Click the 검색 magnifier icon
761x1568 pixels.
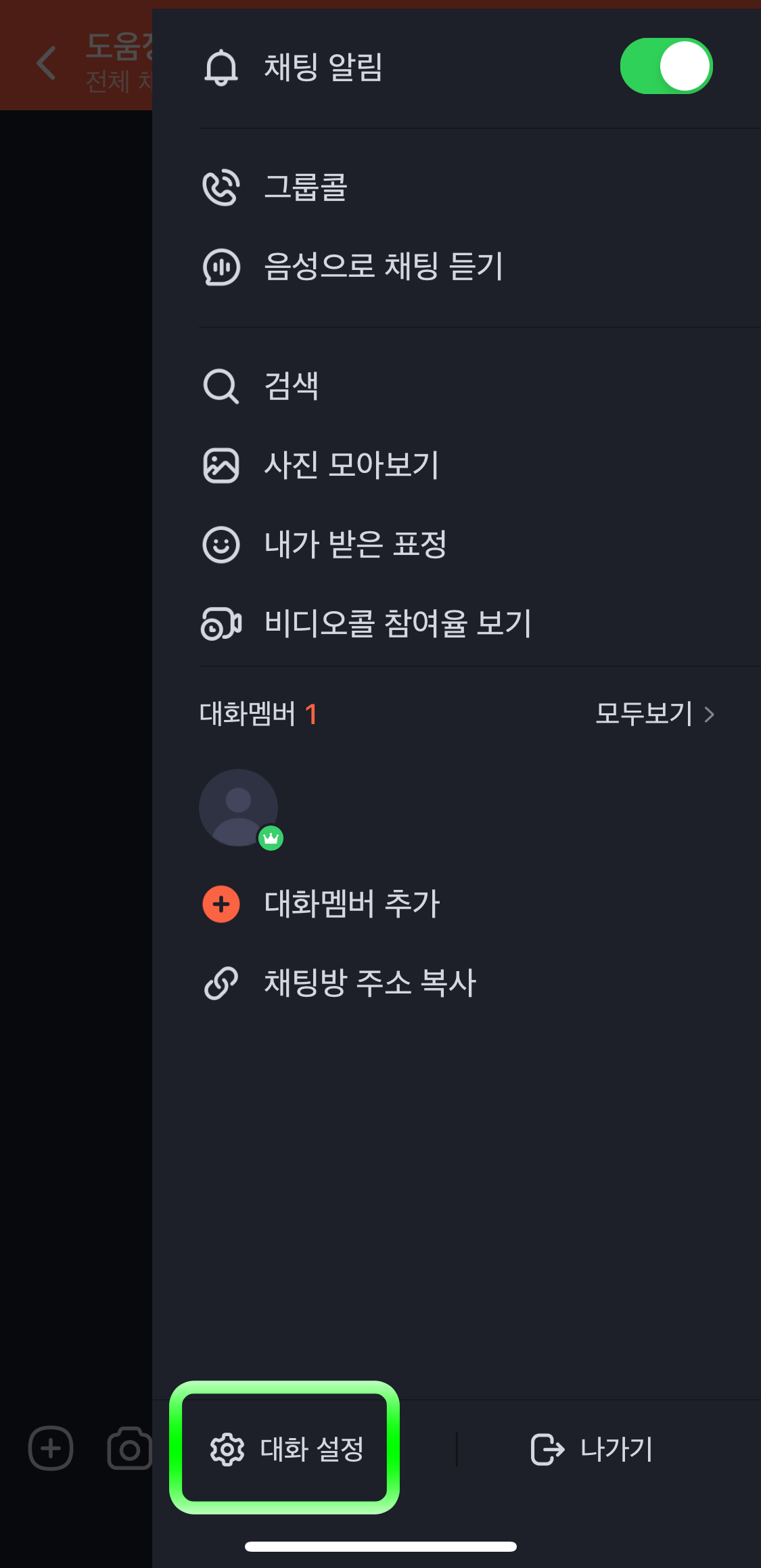coord(221,386)
